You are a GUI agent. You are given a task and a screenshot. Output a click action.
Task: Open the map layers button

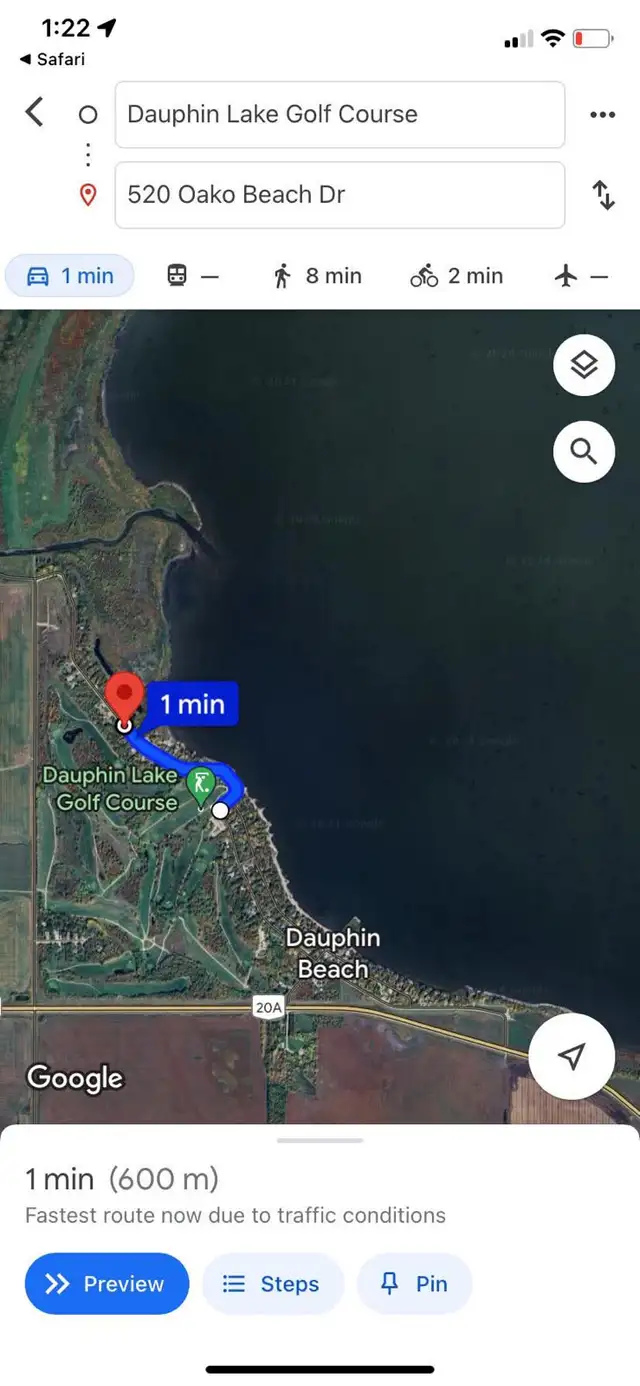pos(584,365)
